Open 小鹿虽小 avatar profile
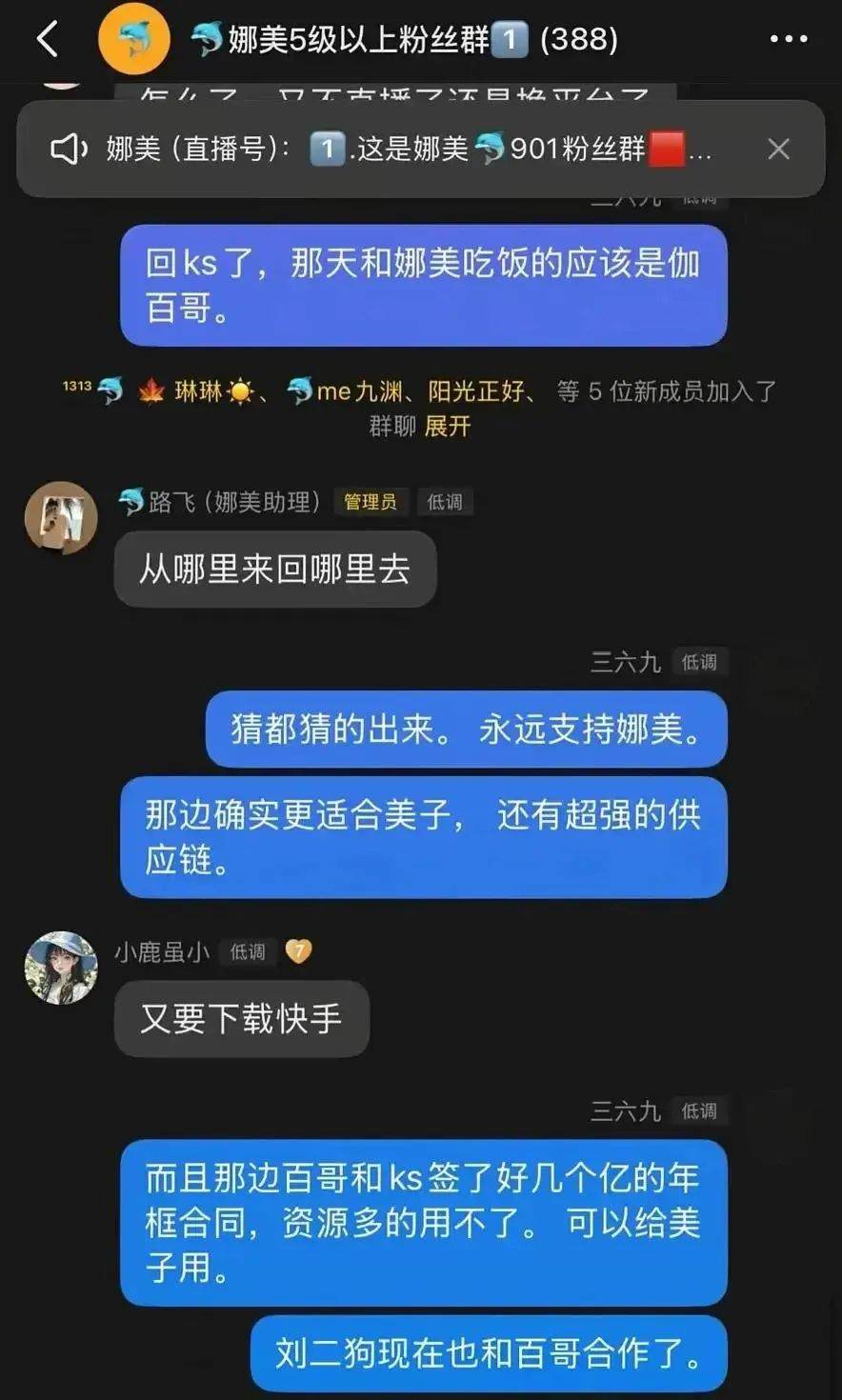 point(61,968)
